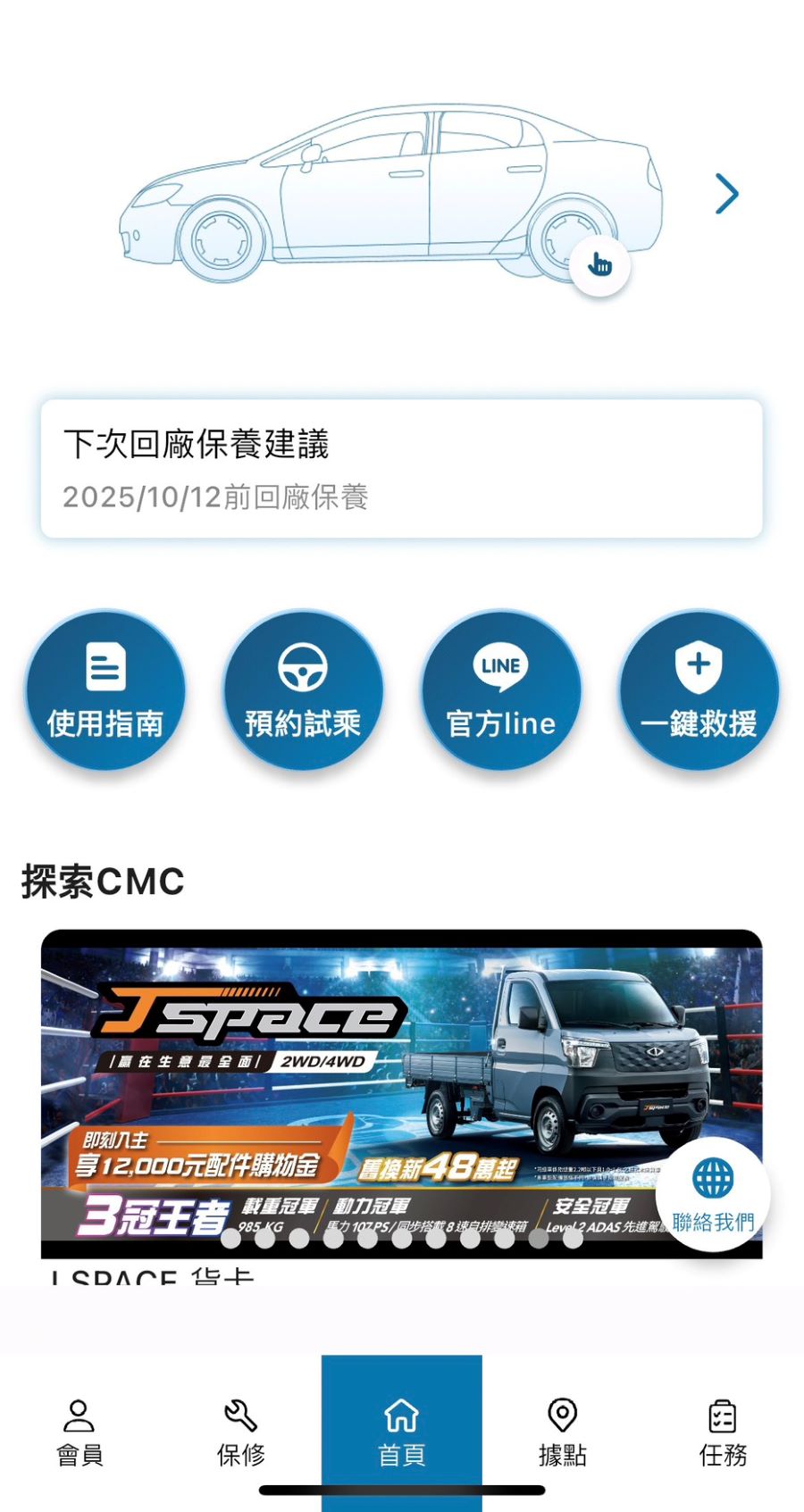Screen dimensions: 804x1512
Task: Open the 使用指南 user guide
Action: pyautogui.click(x=105, y=690)
